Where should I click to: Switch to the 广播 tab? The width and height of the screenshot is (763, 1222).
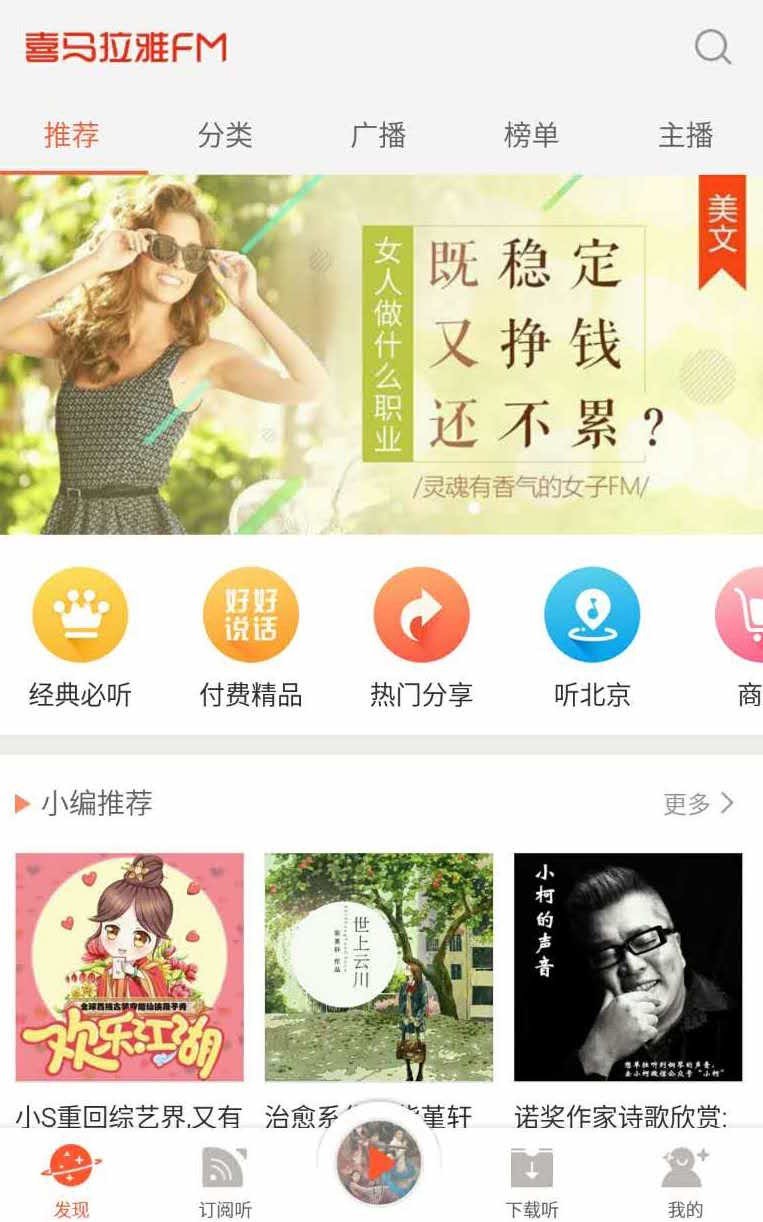(378, 135)
